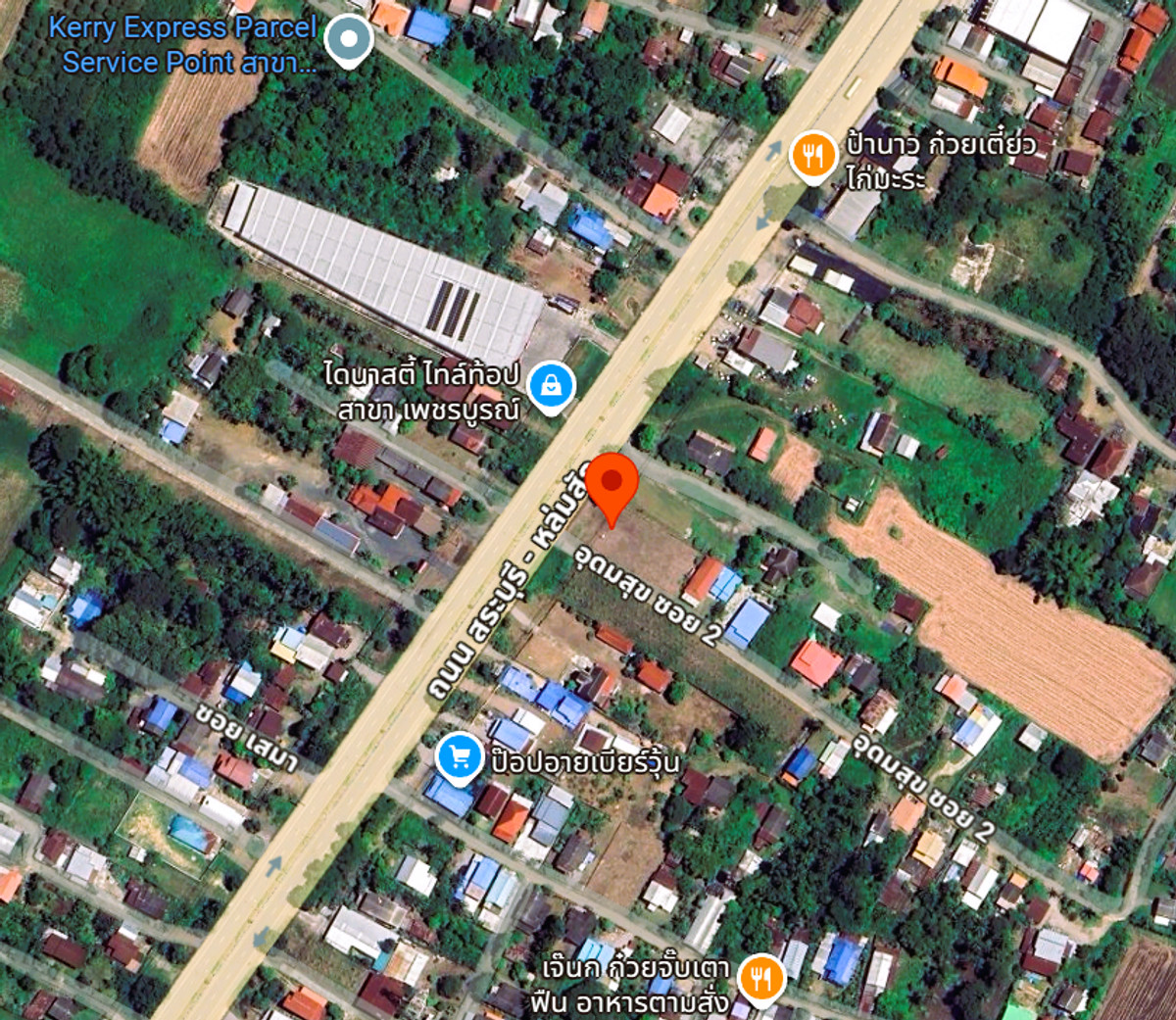This screenshot has width=1176, height=1020.
Task: Select the ไดนาสตี้ ไทล์ท้อป shopping marker
Action: pos(551,385)
